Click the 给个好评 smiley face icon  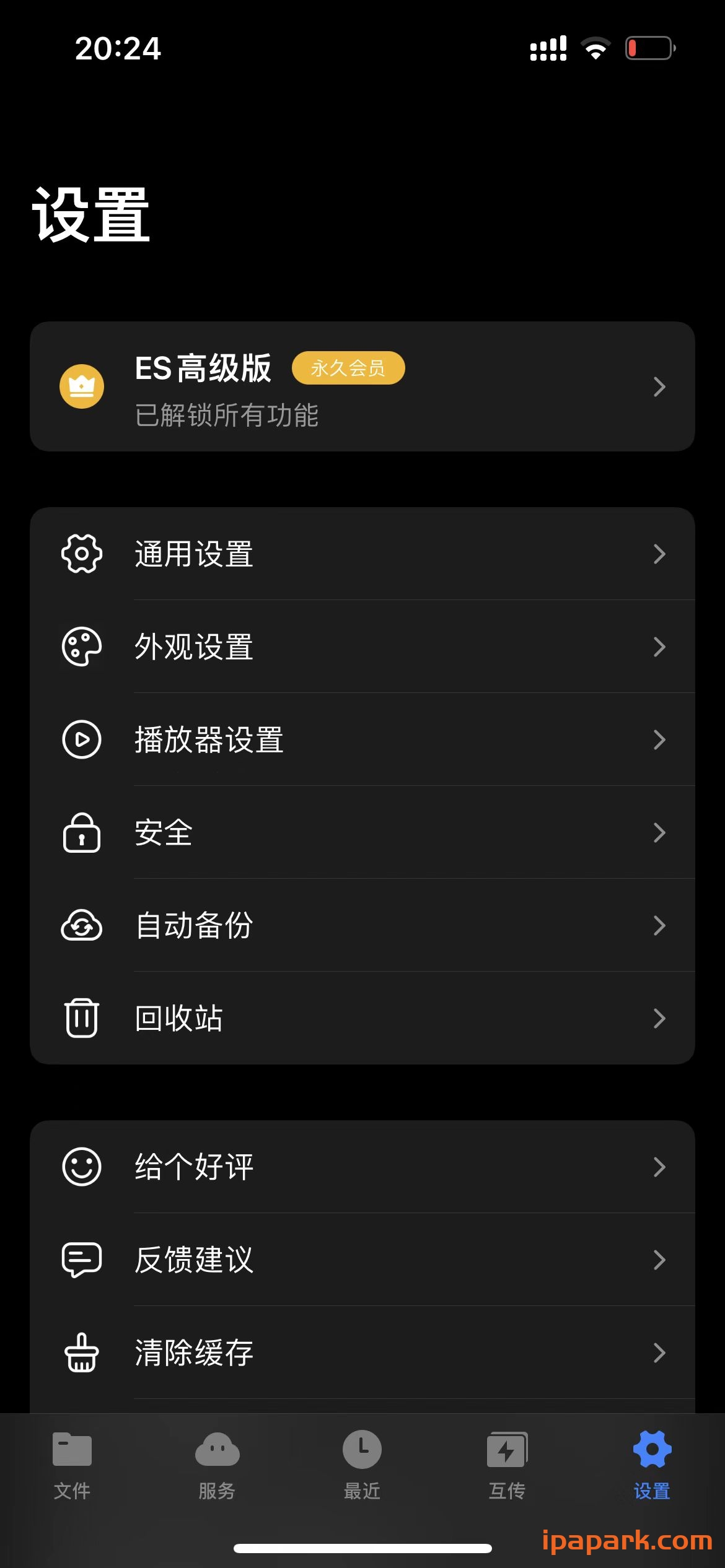click(82, 1166)
